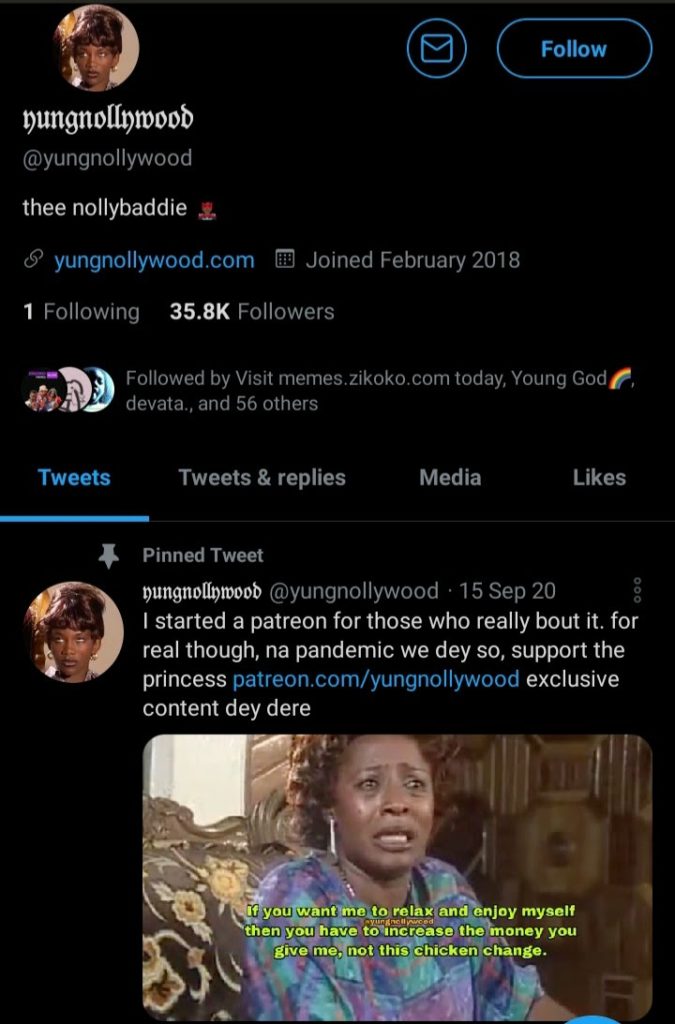The height and width of the screenshot is (1024, 675).
Task: Switch to the Media tab
Action: (450, 478)
